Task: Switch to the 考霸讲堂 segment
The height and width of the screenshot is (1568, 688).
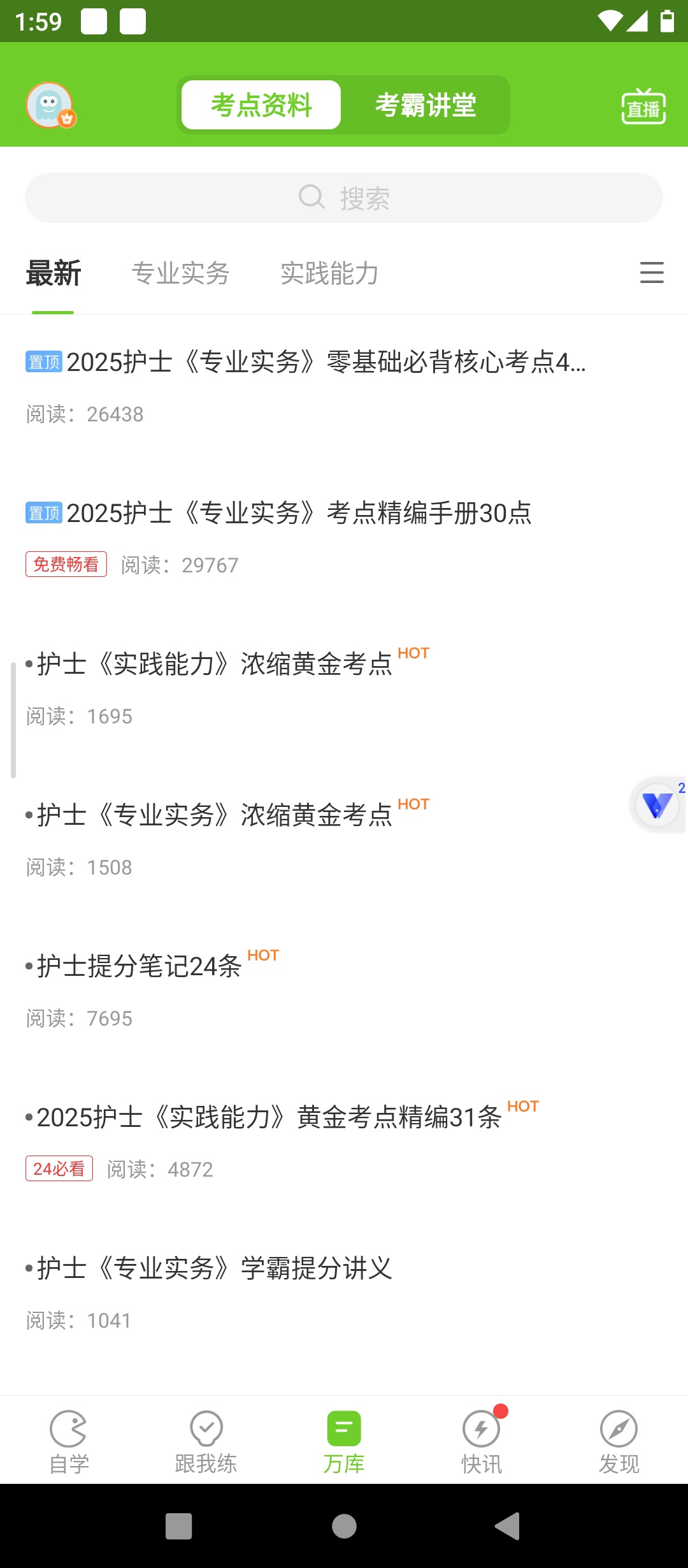Action: click(x=426, y=105)
